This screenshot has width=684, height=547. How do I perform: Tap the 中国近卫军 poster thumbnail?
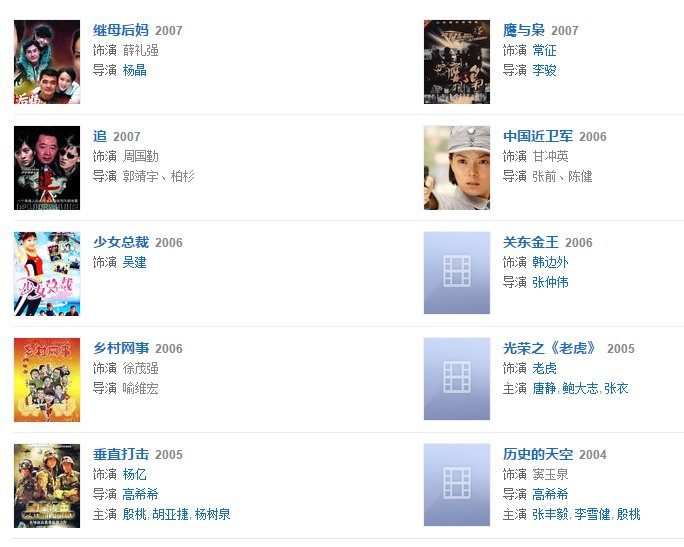tap(457, 168)
